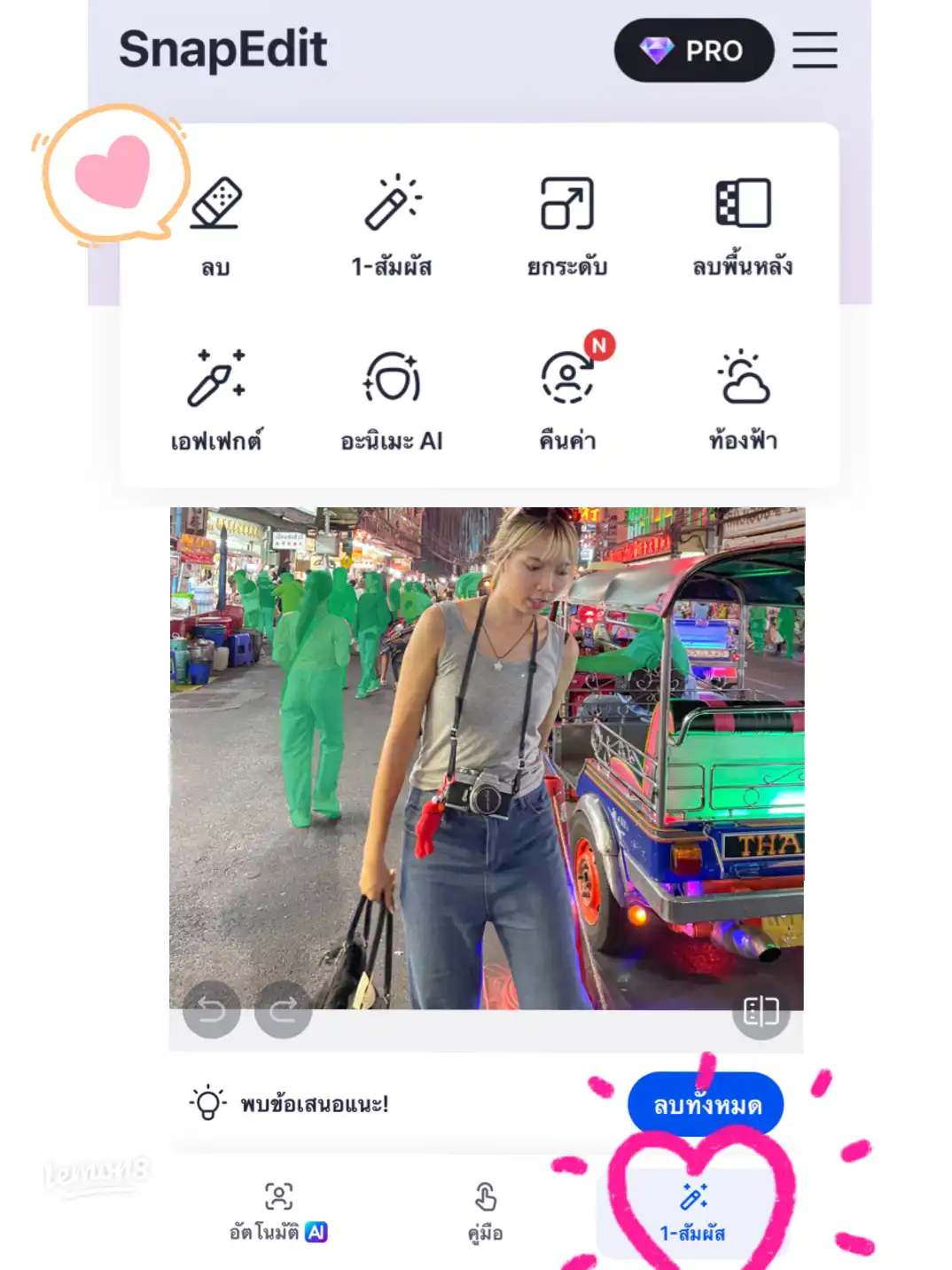The height and width of the screenshot is (1270, 952).
Task: Open the hamburger menu
Action: pos(814,50)
